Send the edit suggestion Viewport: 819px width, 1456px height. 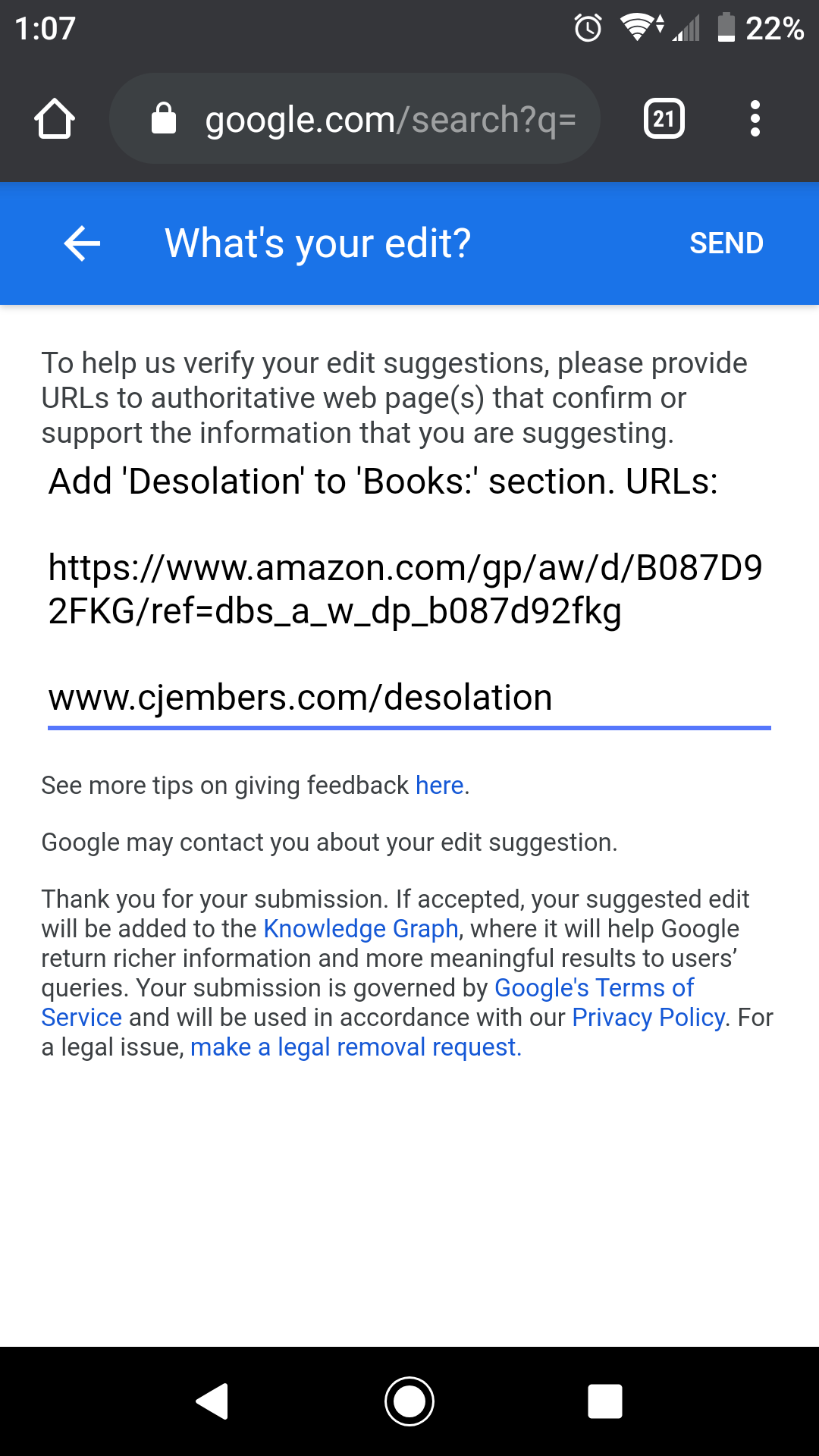click(726, 243)
